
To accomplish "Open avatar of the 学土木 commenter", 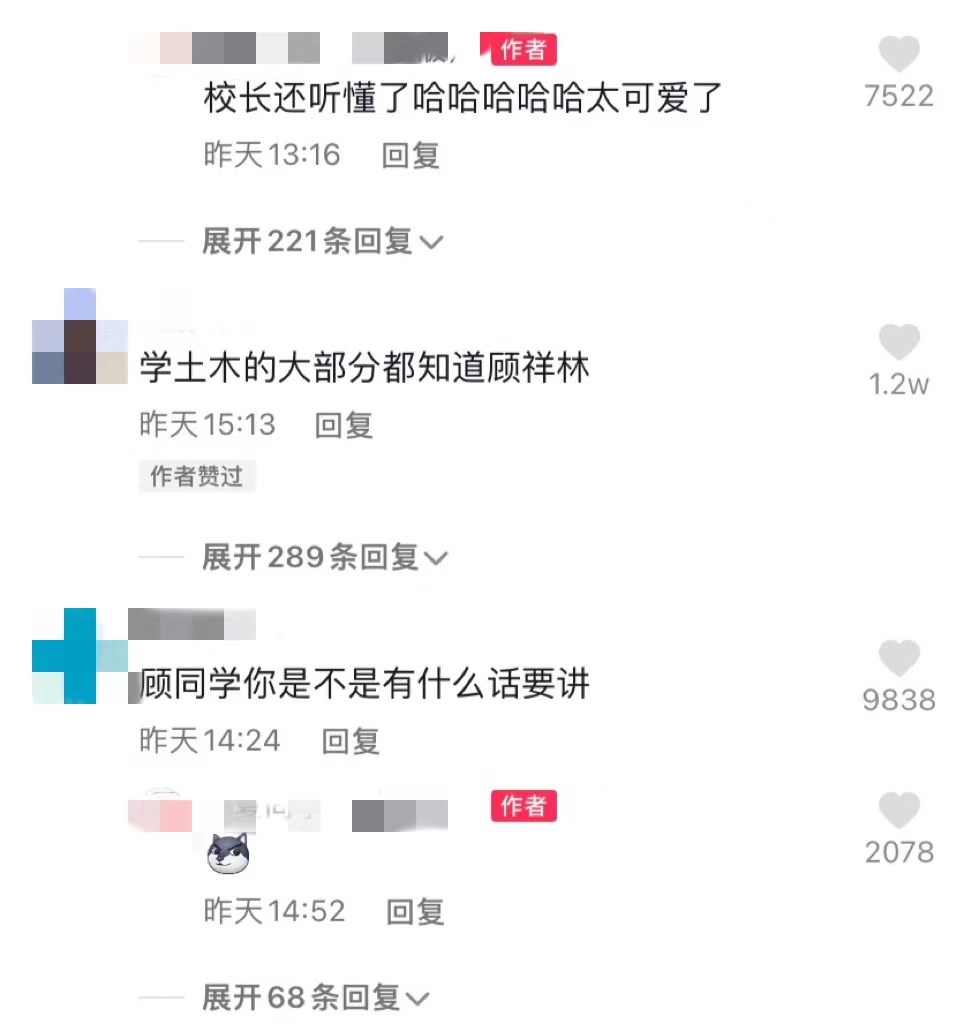I will point(79,336).
